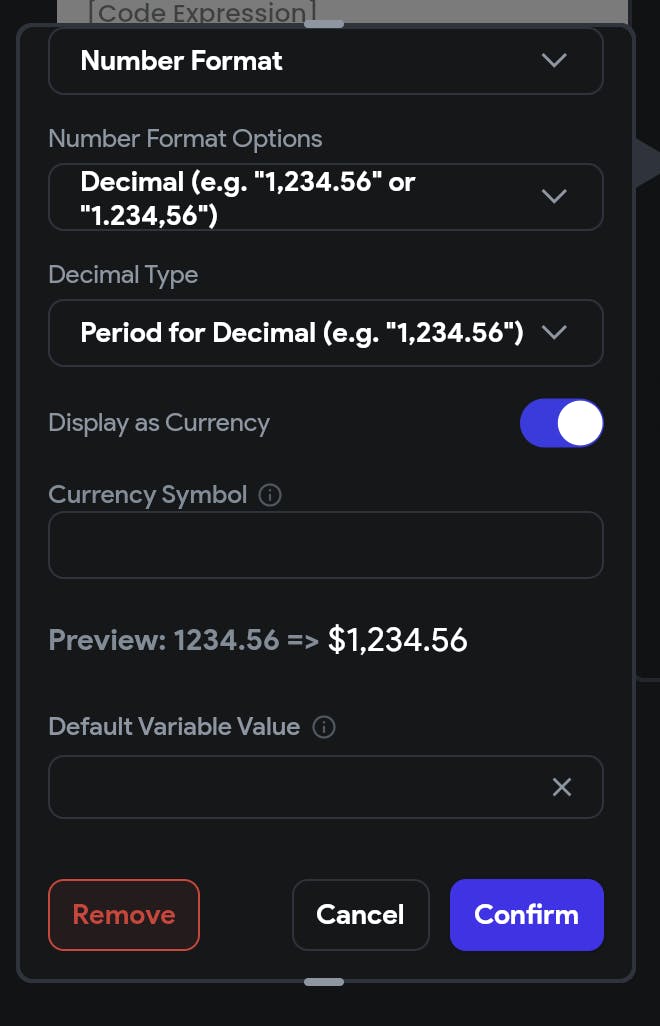Show info about Currency Symbol

270,495
